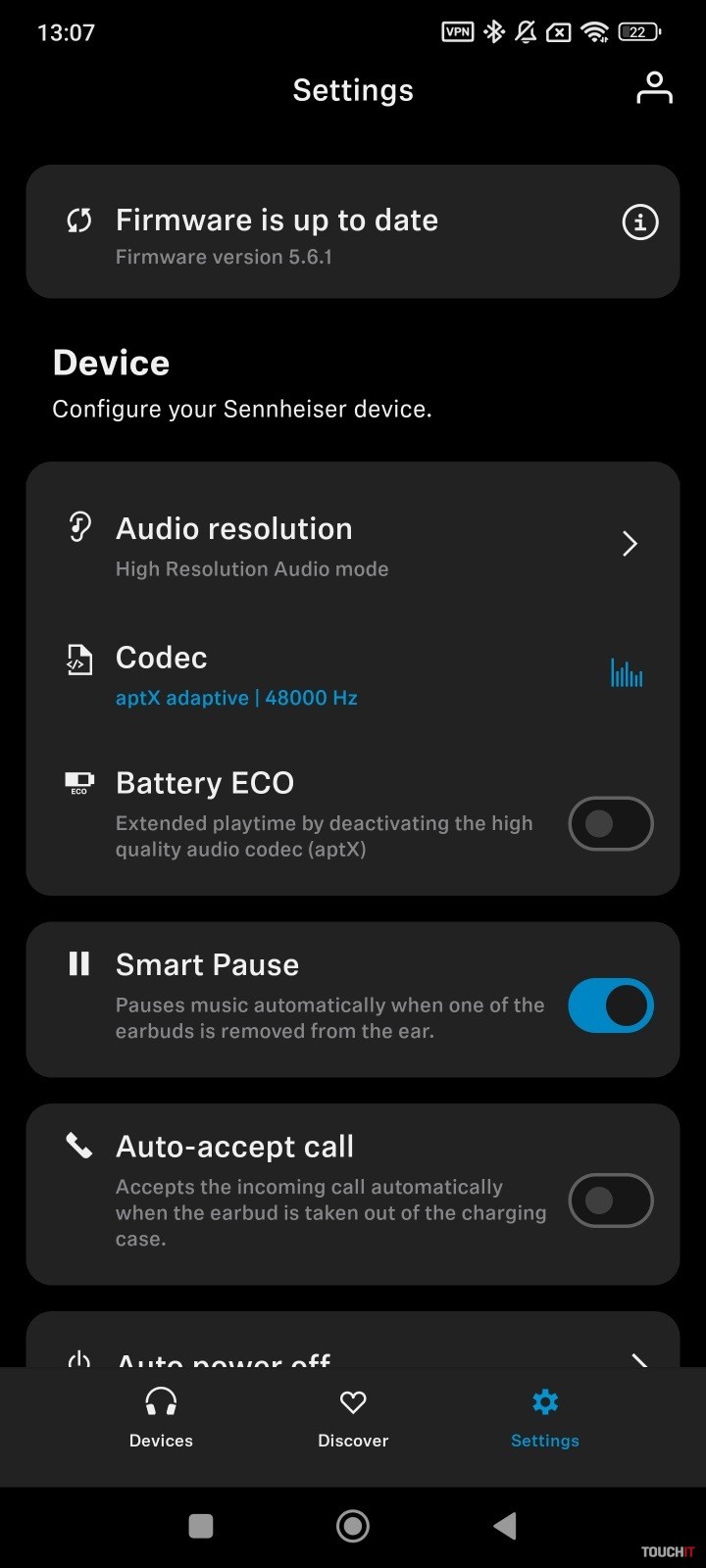The height and width of the screenshot is (1568, 706).
Task: View firmware info details icon
Action: coord(640,222)
